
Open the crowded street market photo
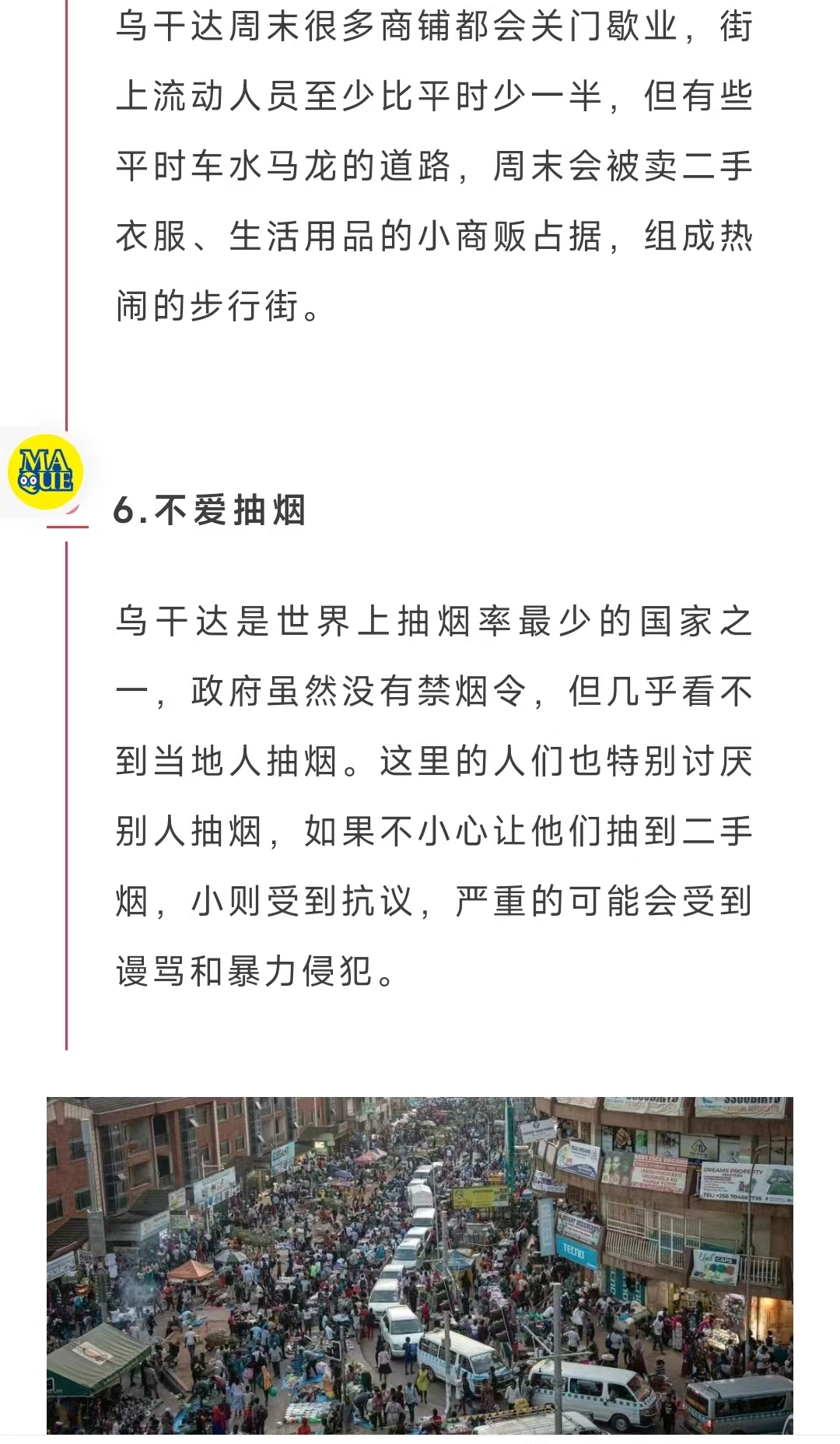click(420, 1265)
